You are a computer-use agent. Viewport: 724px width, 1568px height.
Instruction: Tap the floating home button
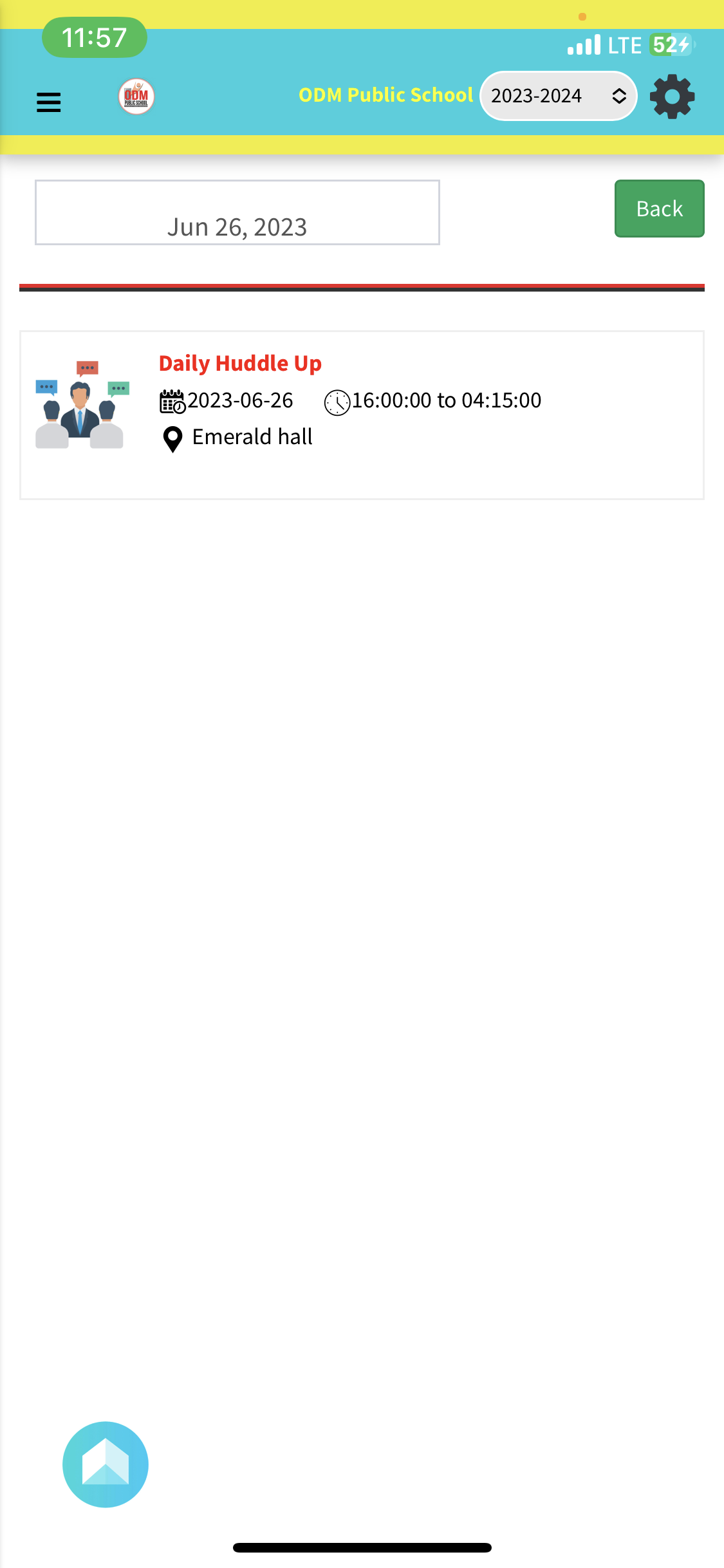[x=106, y=1464]
